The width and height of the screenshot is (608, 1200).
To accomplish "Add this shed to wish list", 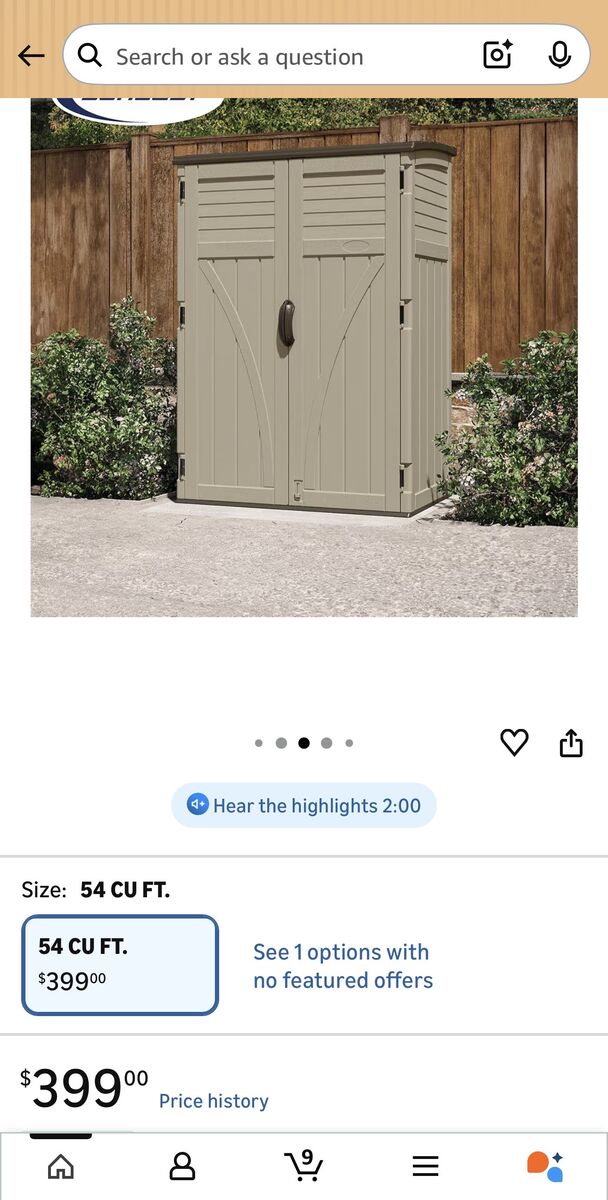I will click(514, 742).
